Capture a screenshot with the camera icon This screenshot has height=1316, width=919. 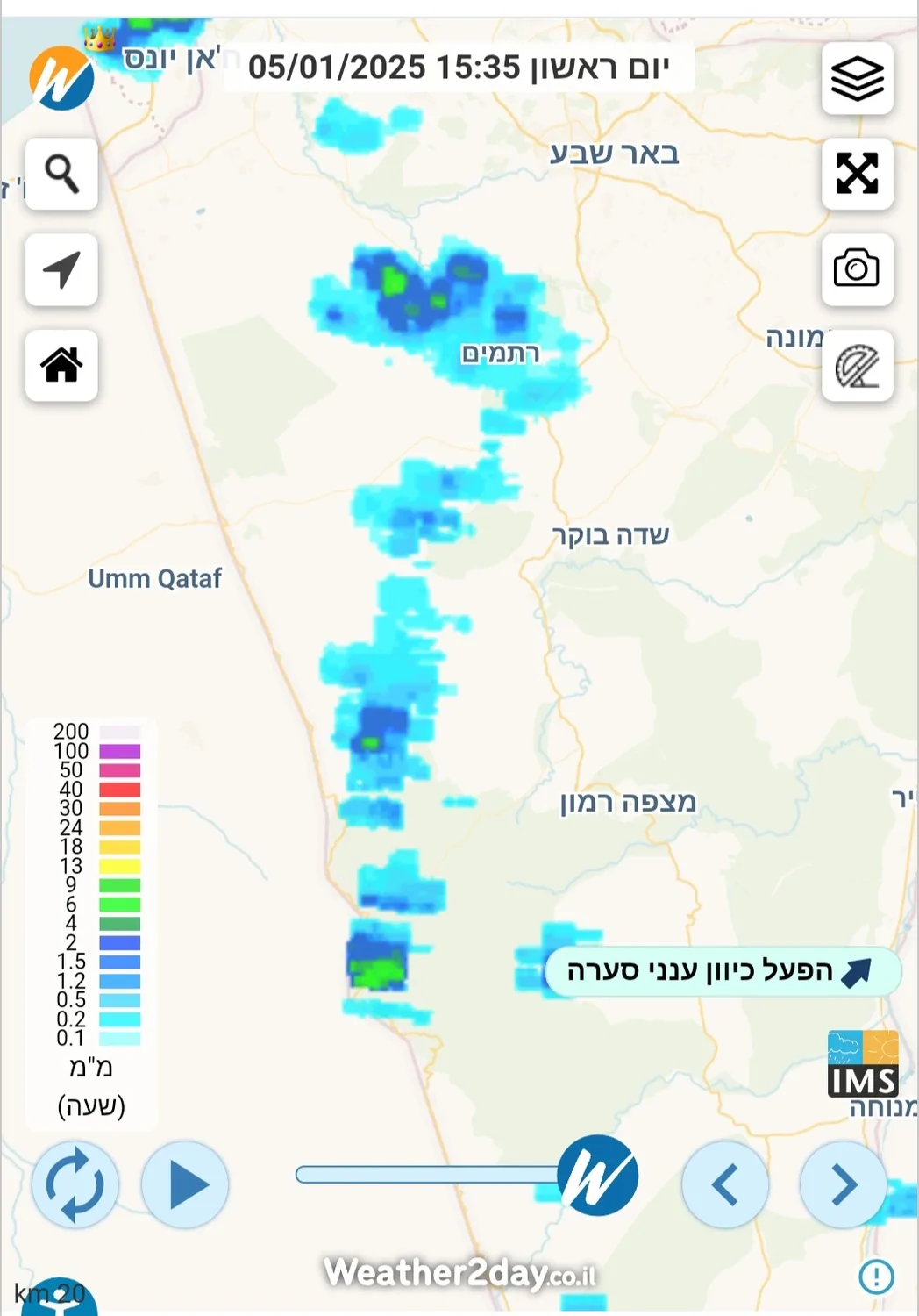tap(857, 268)
